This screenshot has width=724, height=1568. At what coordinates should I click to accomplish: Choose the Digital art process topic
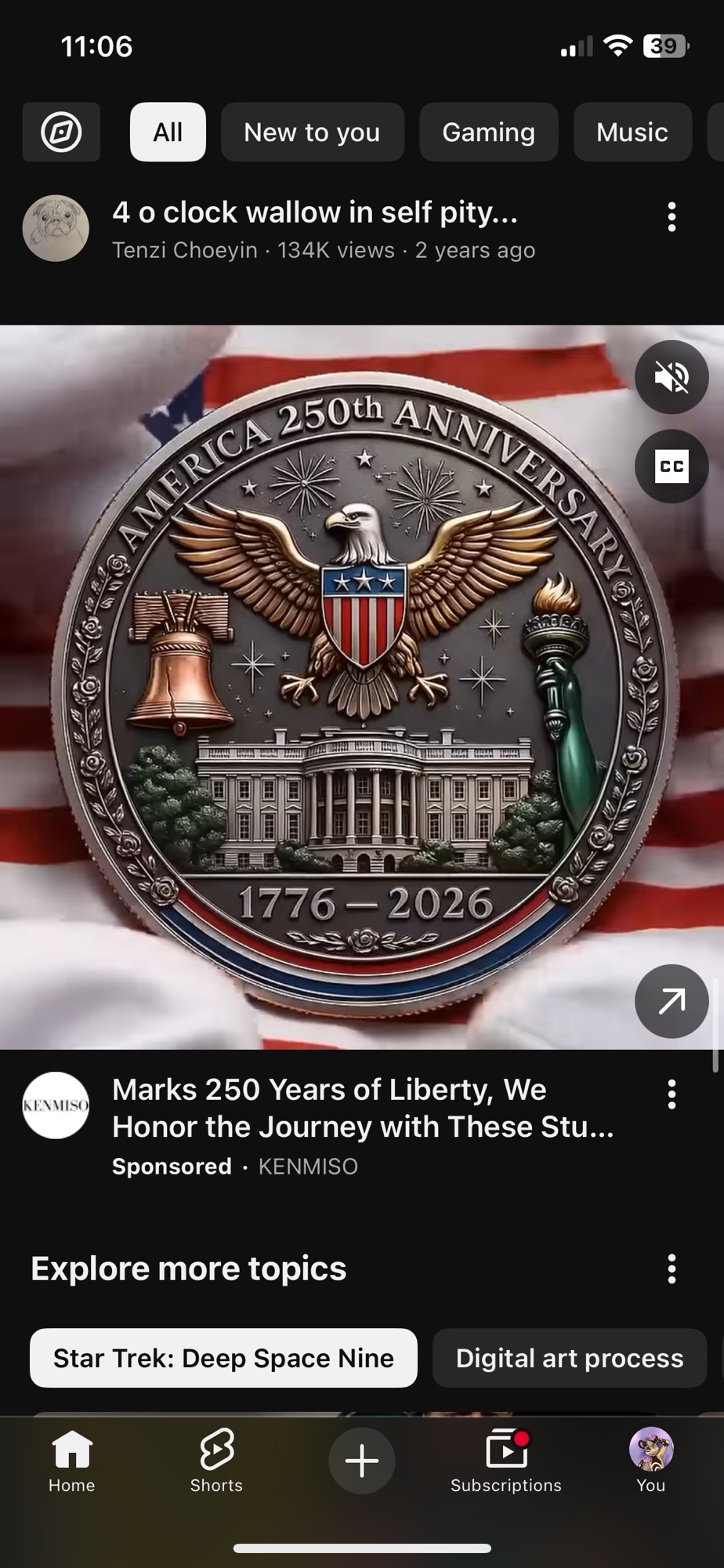pyautogui.click(x=570, y=1358)
